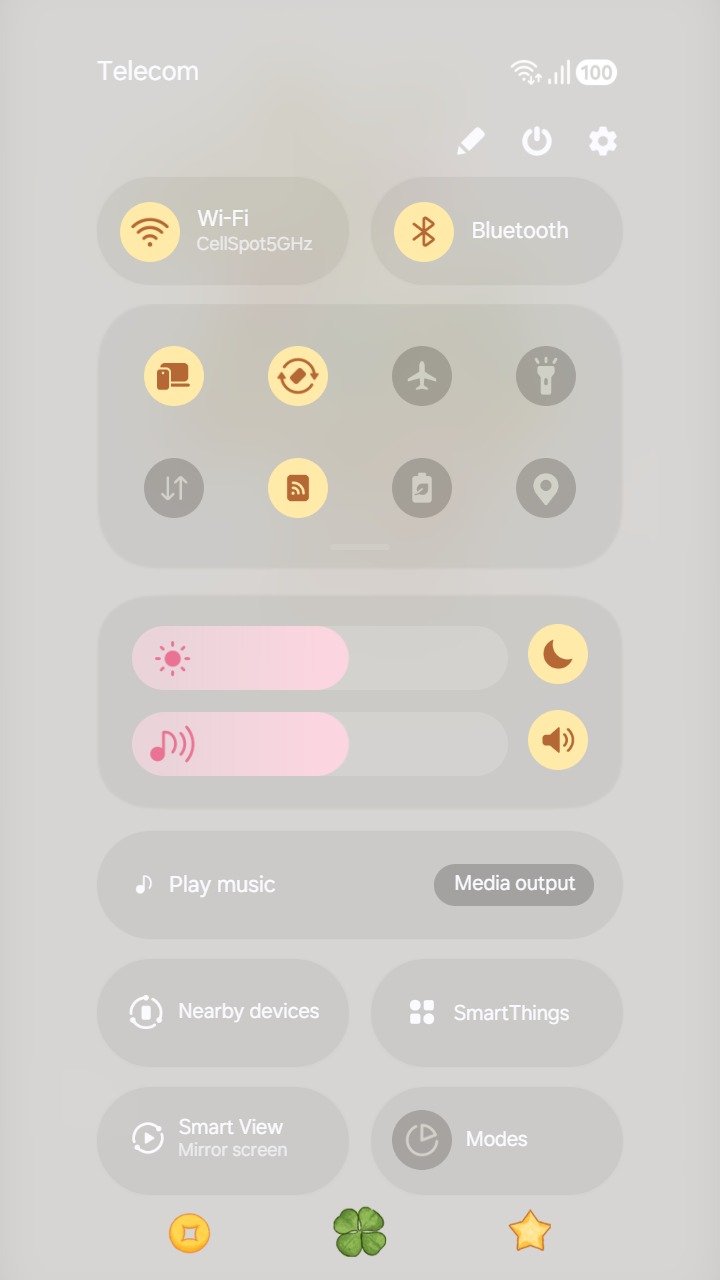Turn off the mobile hotspot
720x1280 pixels.
[x=298, y=489]
